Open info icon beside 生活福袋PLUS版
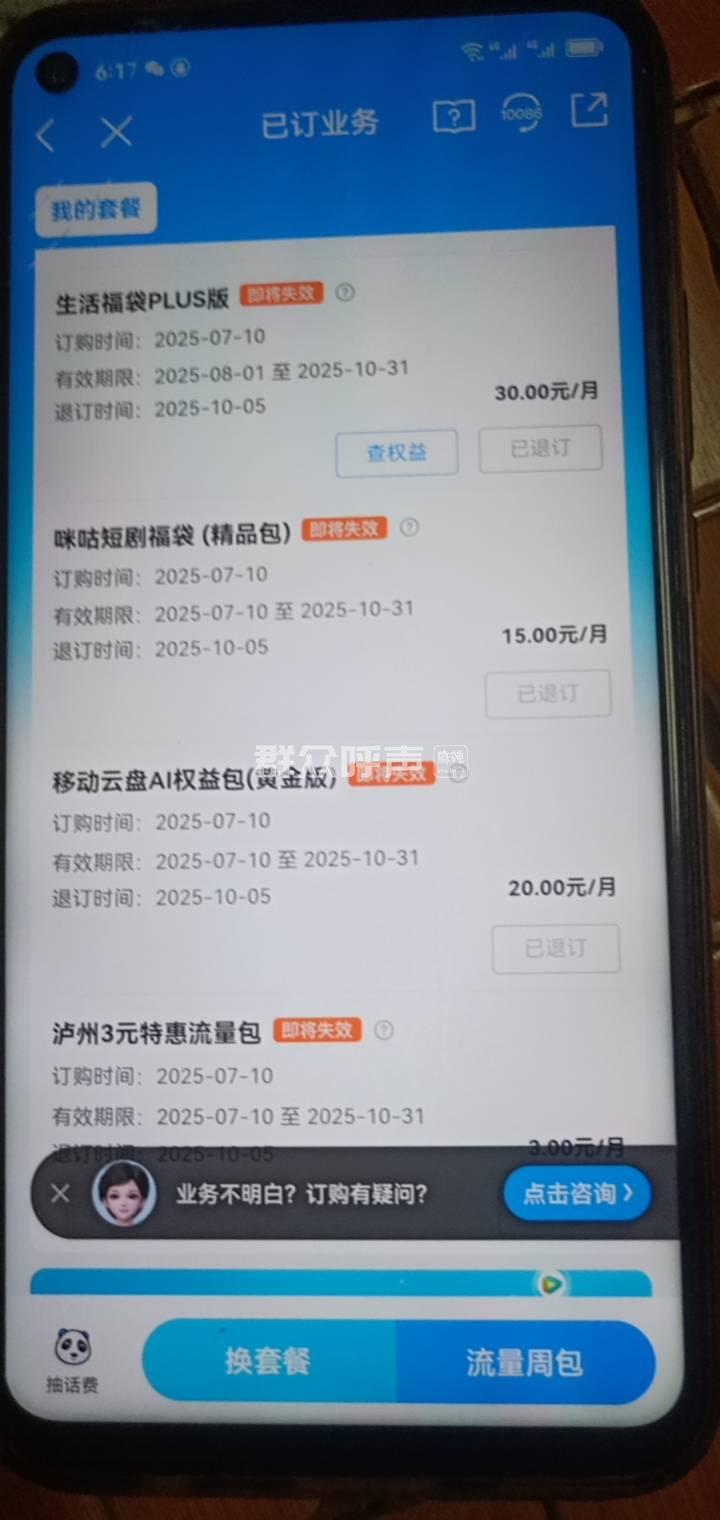The height and width of the screenshot is (1520, 720). [x=345, y=292]
